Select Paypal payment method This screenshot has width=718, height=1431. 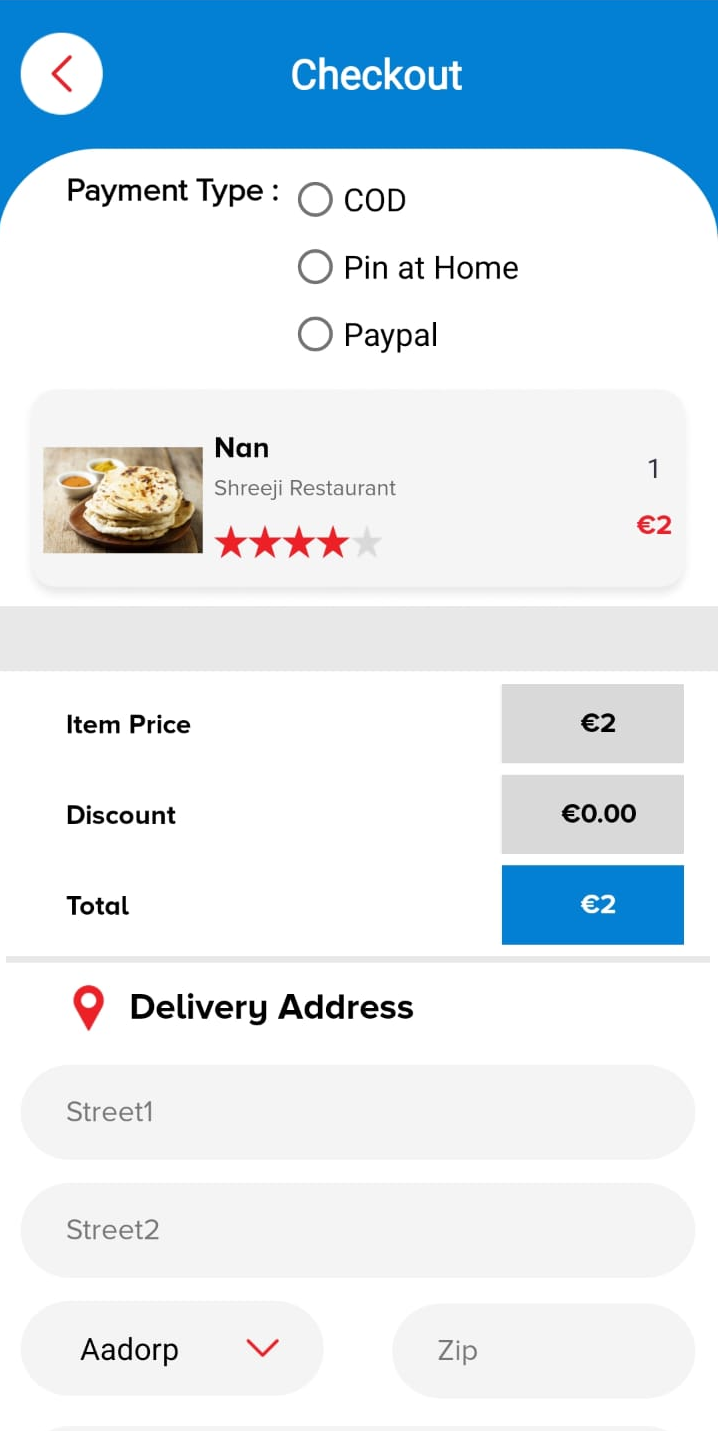[x=315, y=335]
